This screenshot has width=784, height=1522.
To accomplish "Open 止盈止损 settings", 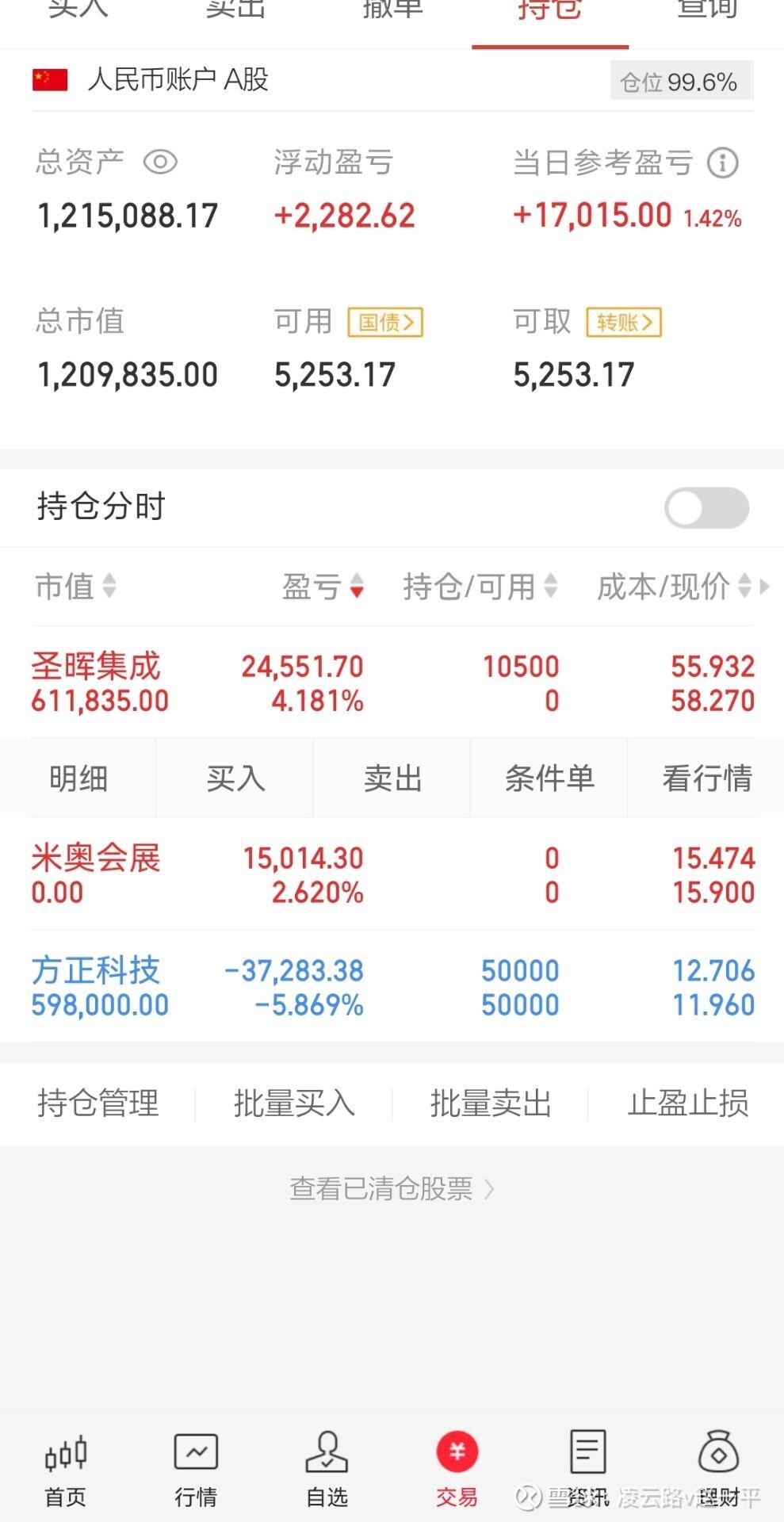I will pyautogui.click(x=687, y=1103).
